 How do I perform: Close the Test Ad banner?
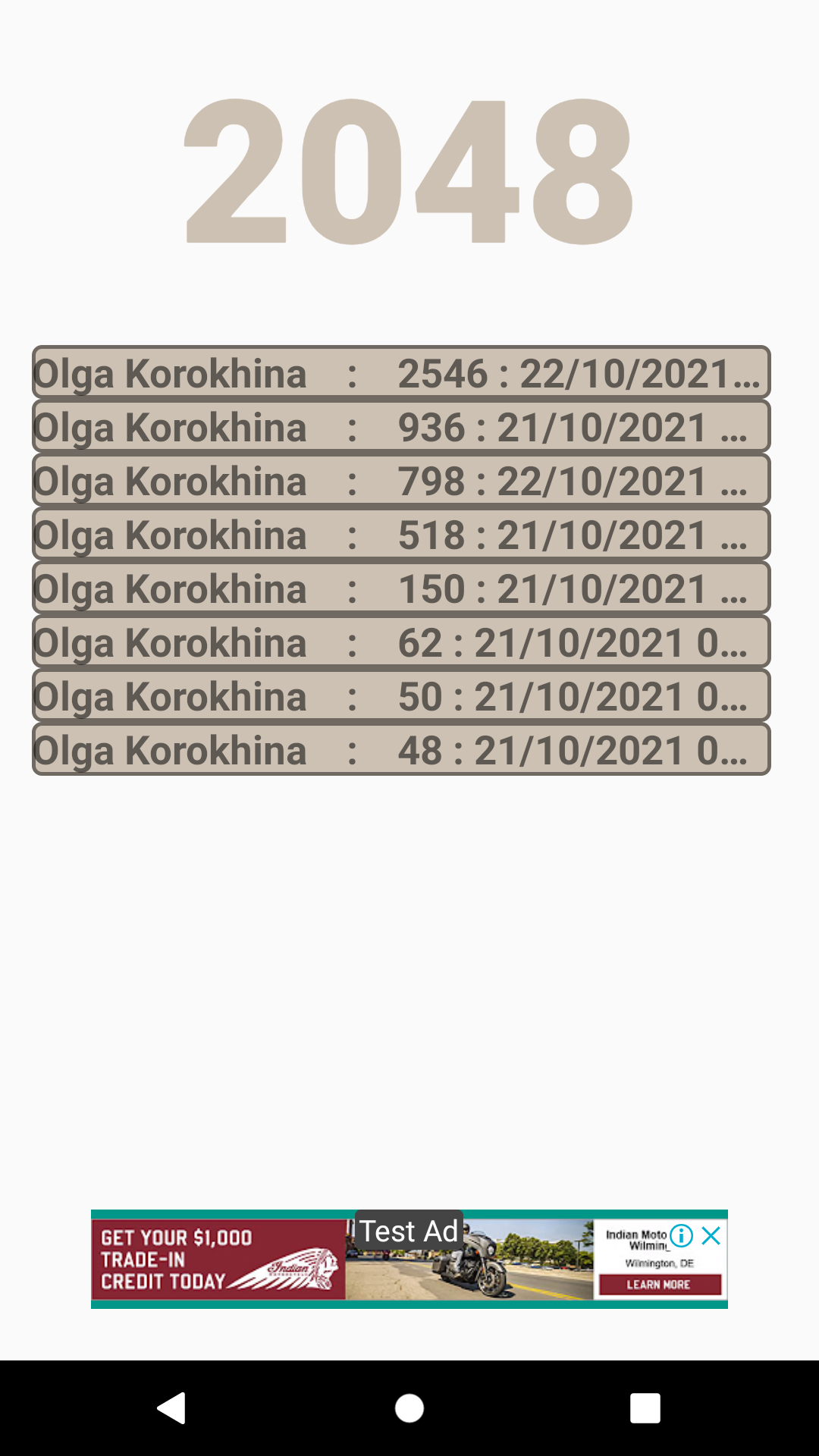pyautogui.click(x=711, y=1236)
